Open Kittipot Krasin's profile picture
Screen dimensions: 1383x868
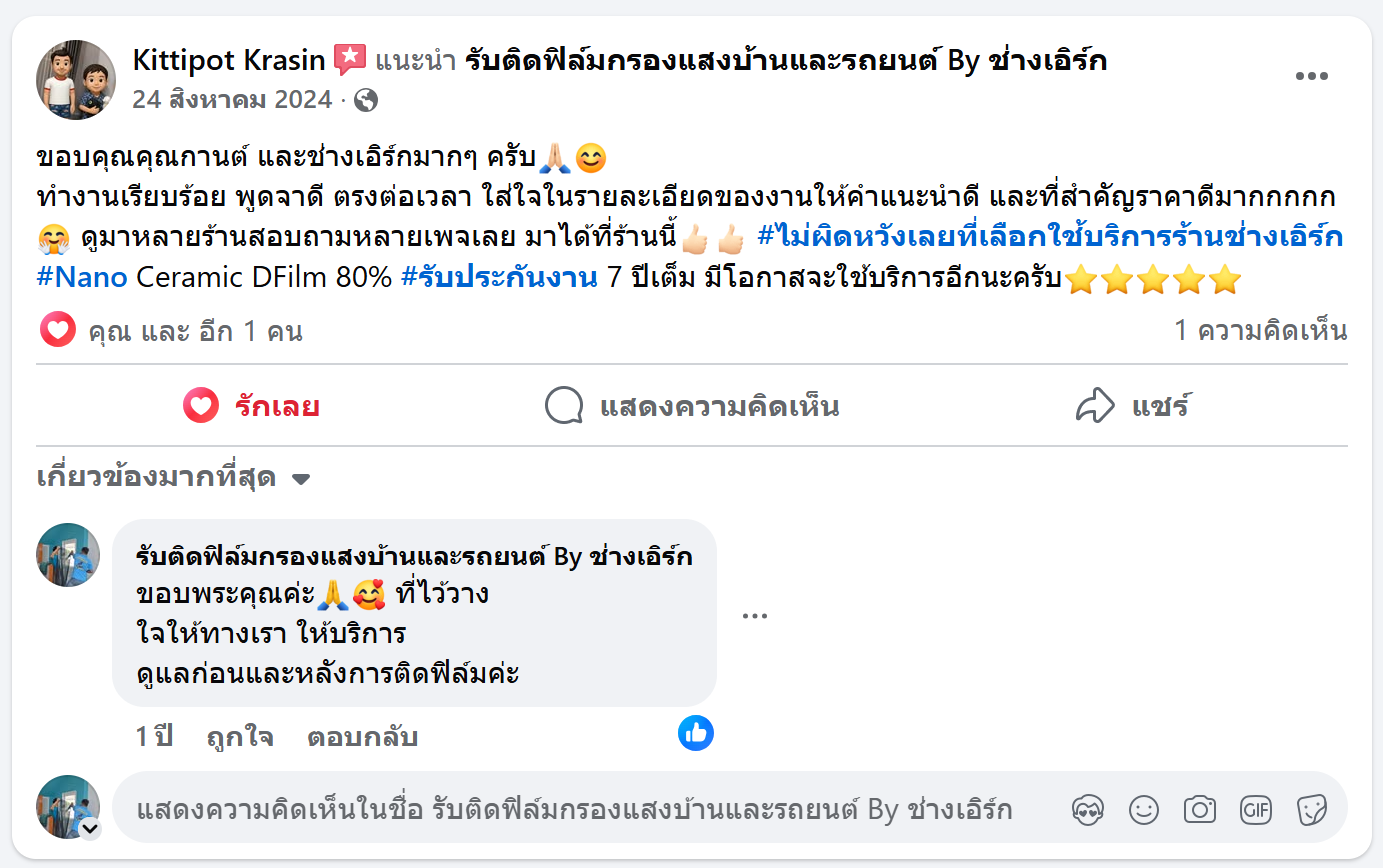76,80
